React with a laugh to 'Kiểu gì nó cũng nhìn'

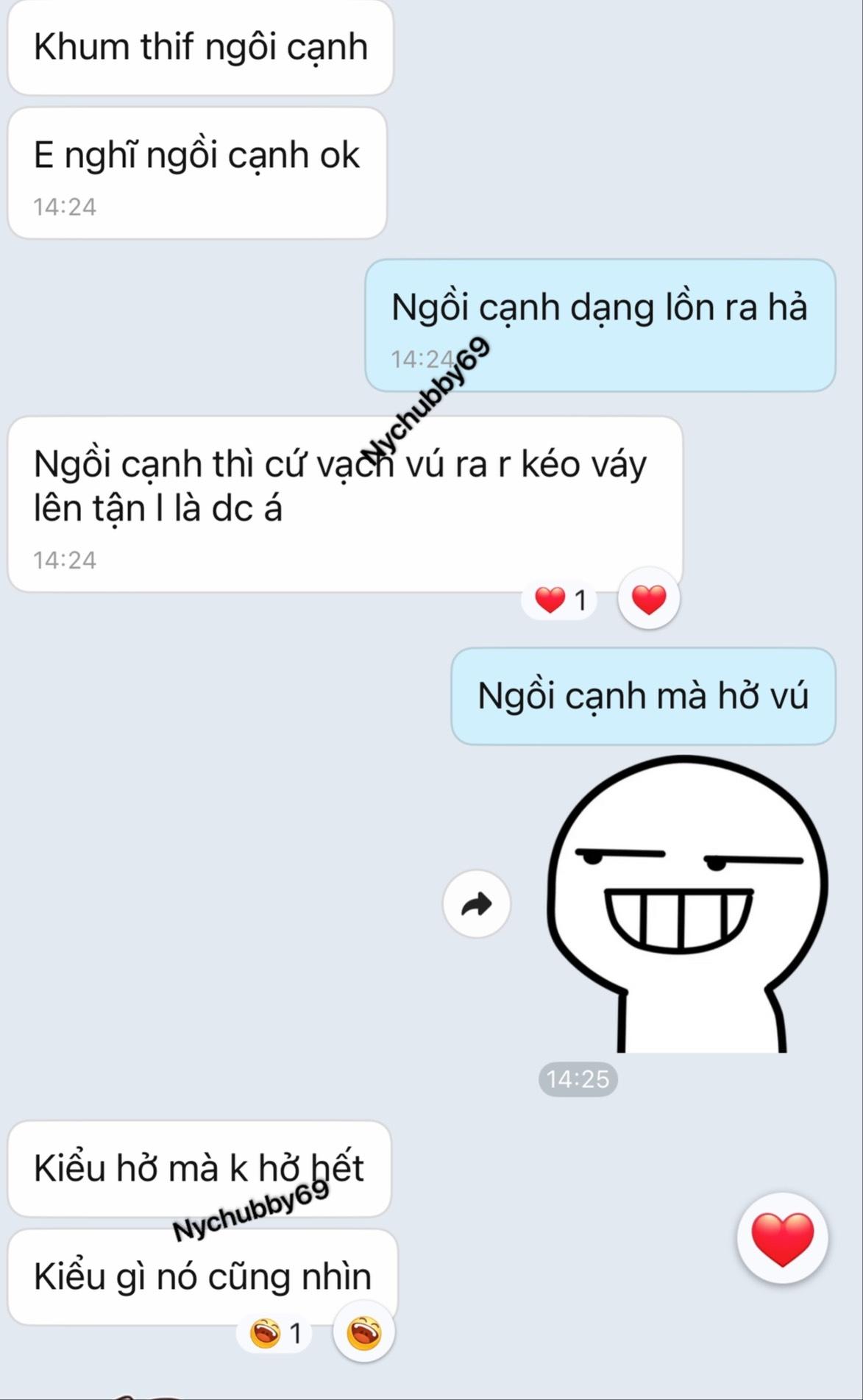pos(363,1332)
